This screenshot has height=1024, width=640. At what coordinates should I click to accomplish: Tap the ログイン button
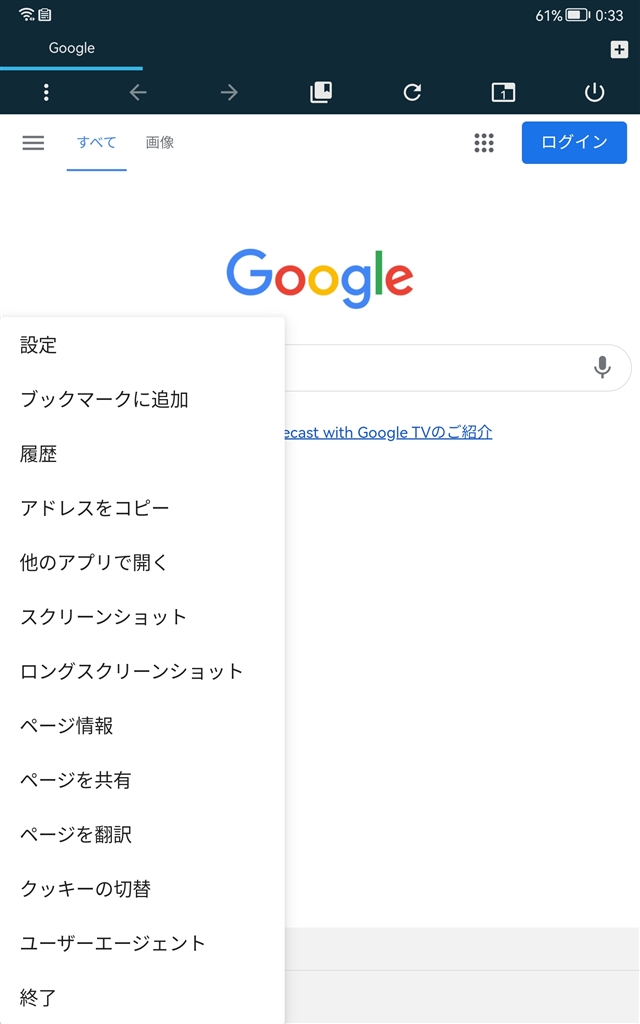click(574, 142)
